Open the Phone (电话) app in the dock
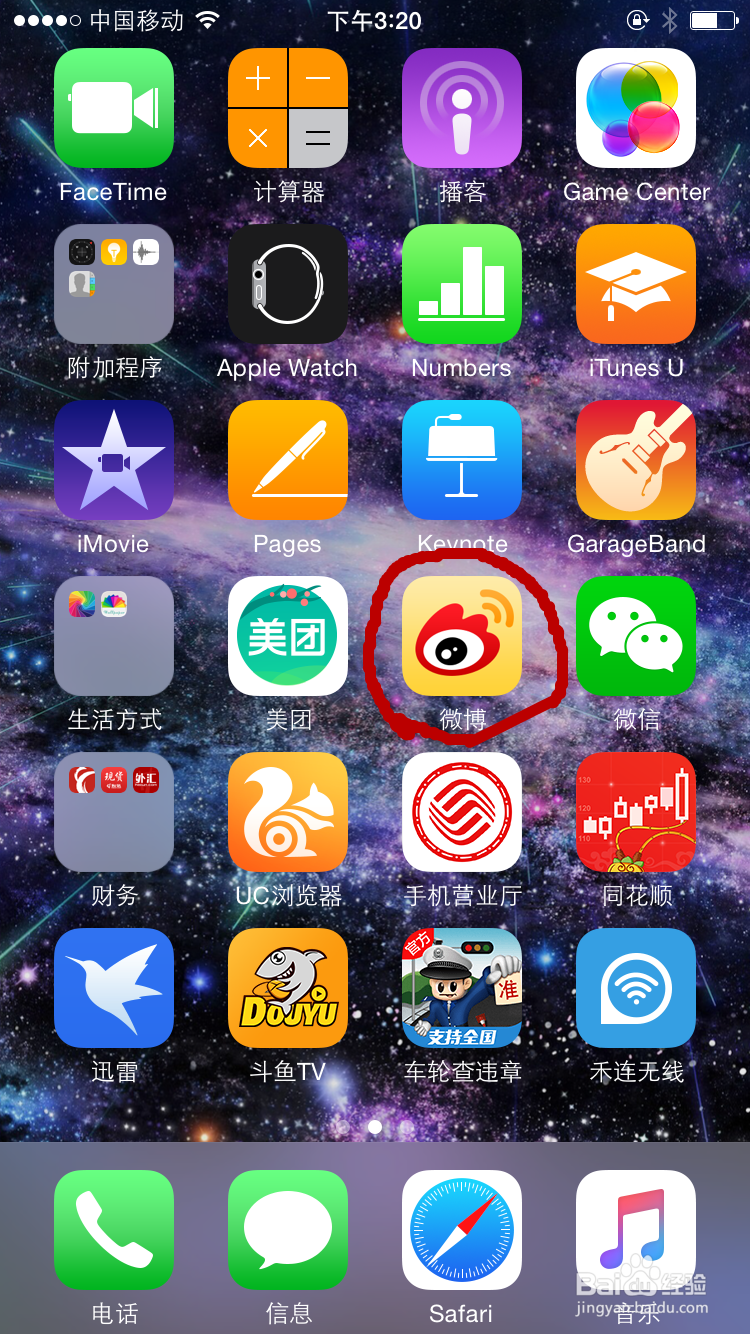The image size is (750, 1334). [114, 1231]
